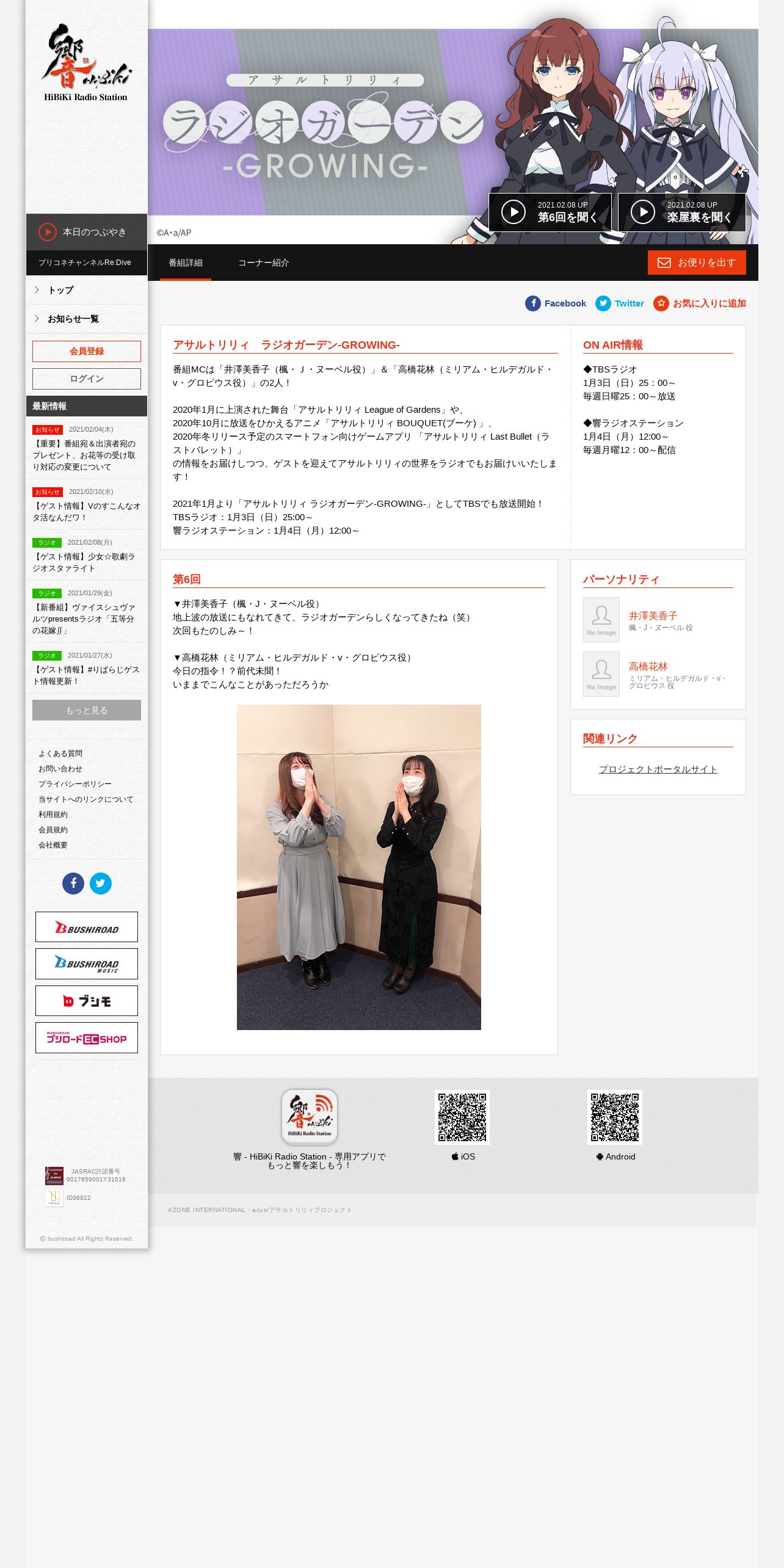Tap もっと見る to load more news
This screenshot has height=1568, width=784.
[x=87, y=710]
